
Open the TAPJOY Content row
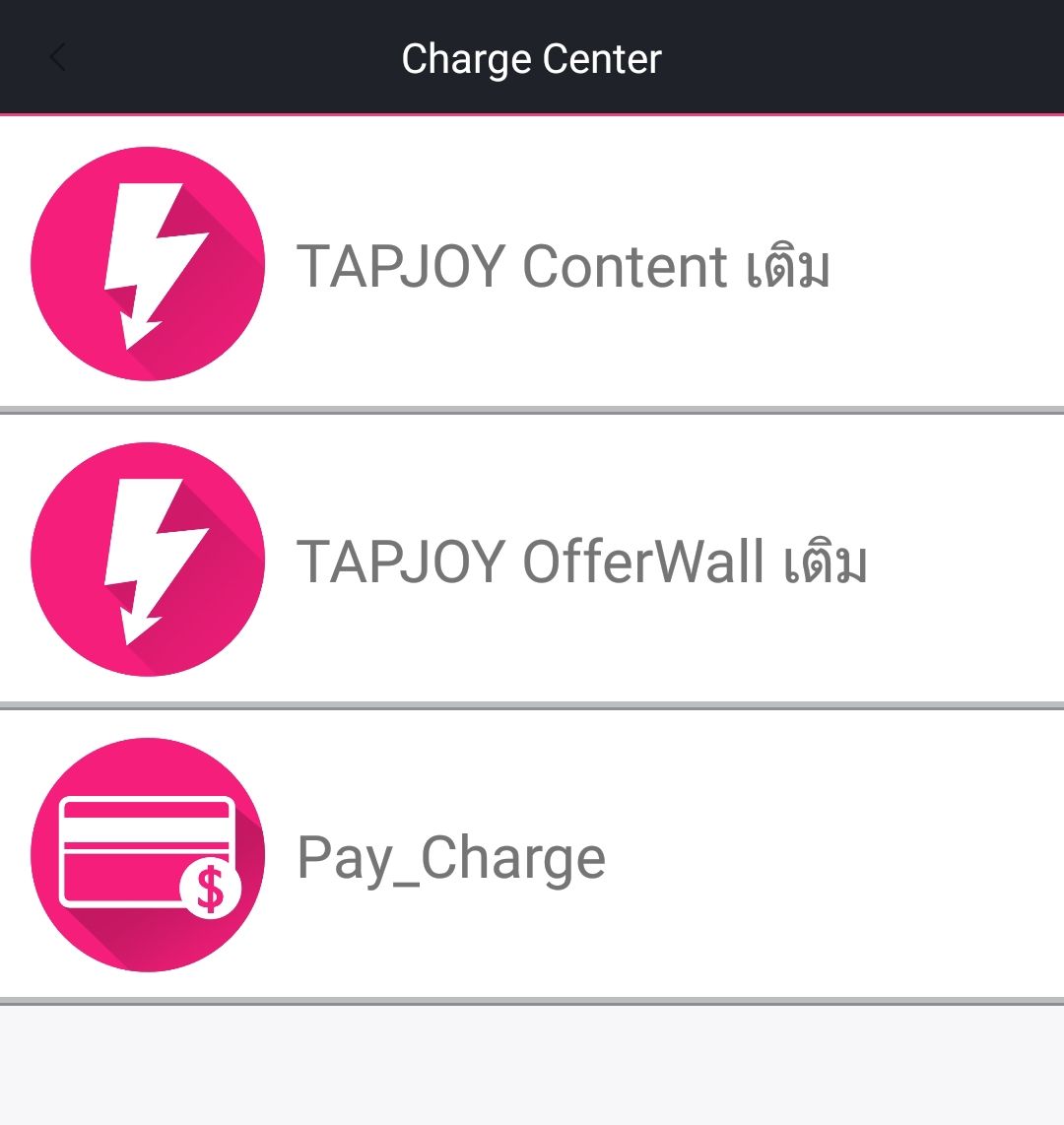click(x=532, y=264)
